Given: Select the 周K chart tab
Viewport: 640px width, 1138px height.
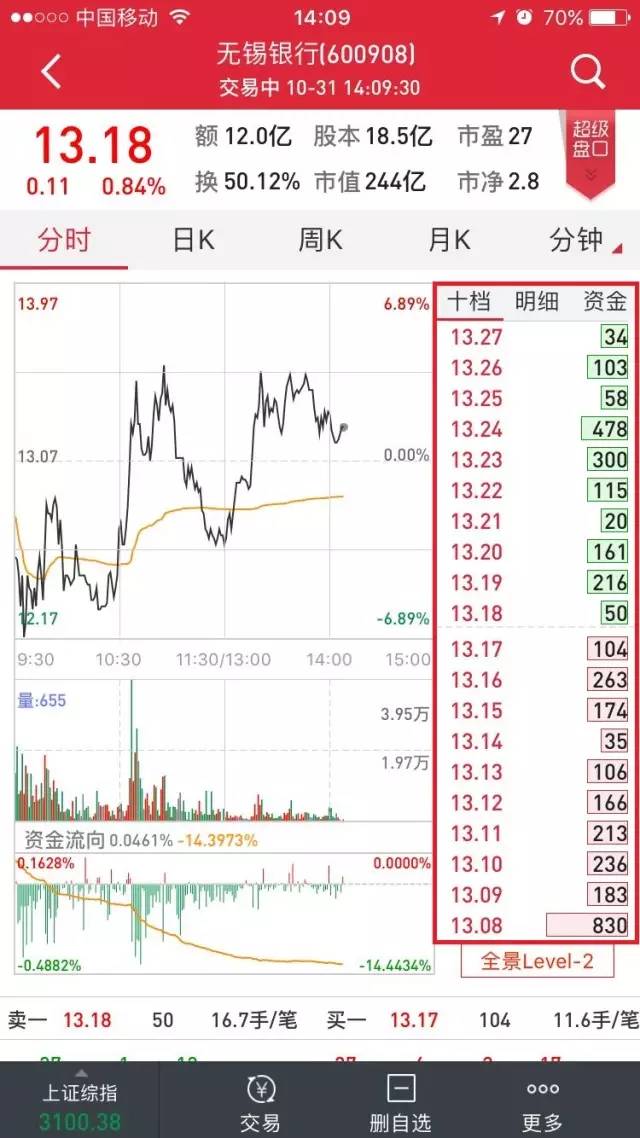Looking at the screenshot, I should (321, 241).
